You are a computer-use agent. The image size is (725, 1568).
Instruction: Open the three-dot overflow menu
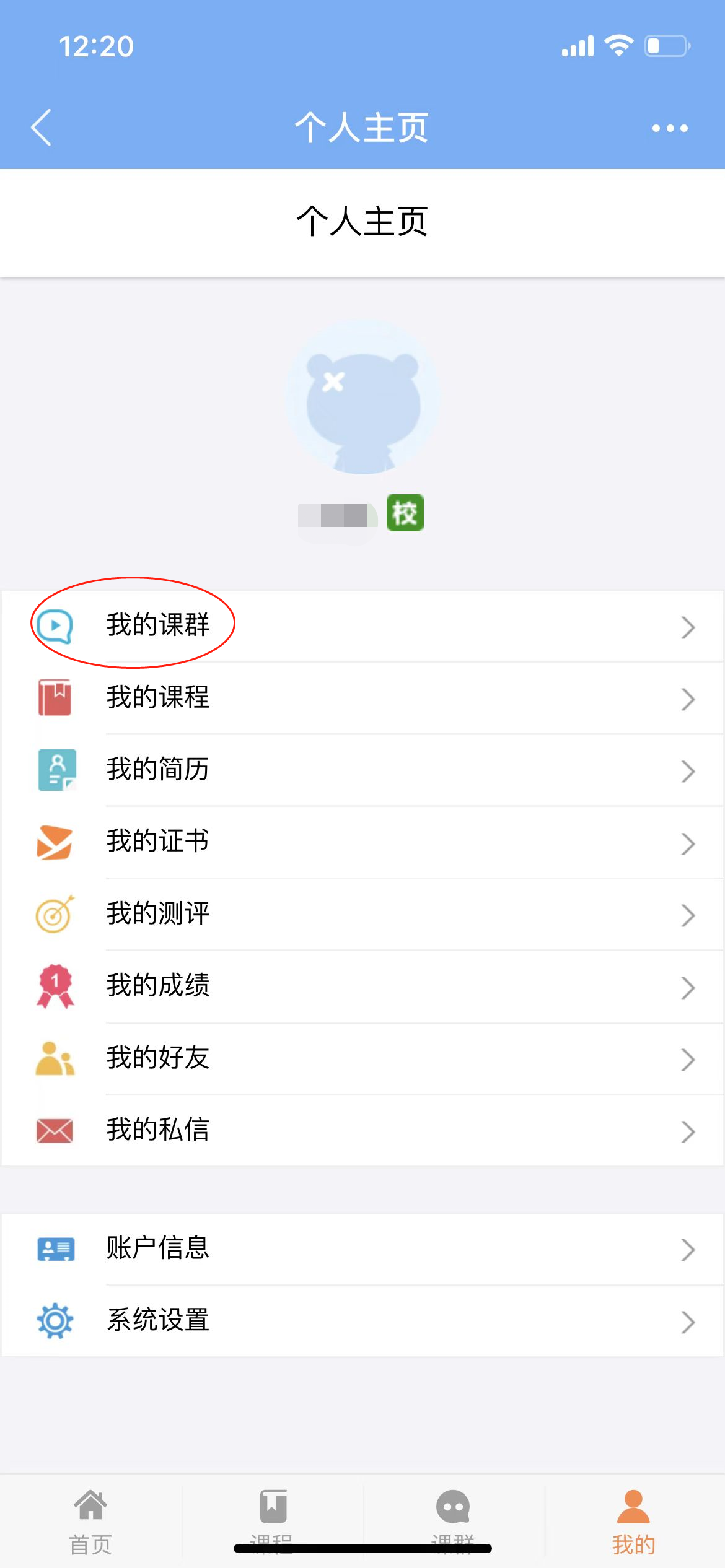tap(669, 128)
